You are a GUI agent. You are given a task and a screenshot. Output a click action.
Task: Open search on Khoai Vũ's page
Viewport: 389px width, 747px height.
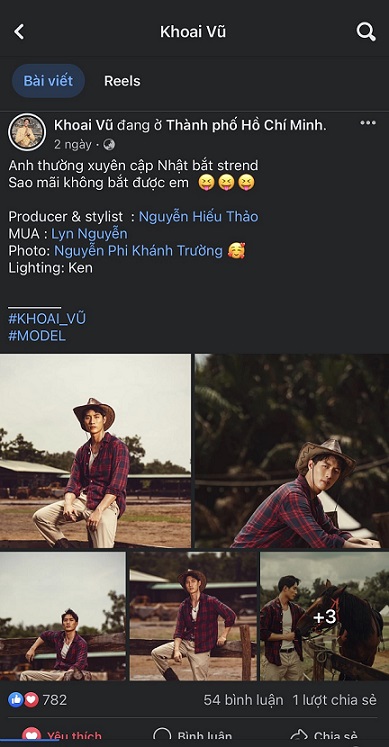pyautogui.click(x=366, y=32)
